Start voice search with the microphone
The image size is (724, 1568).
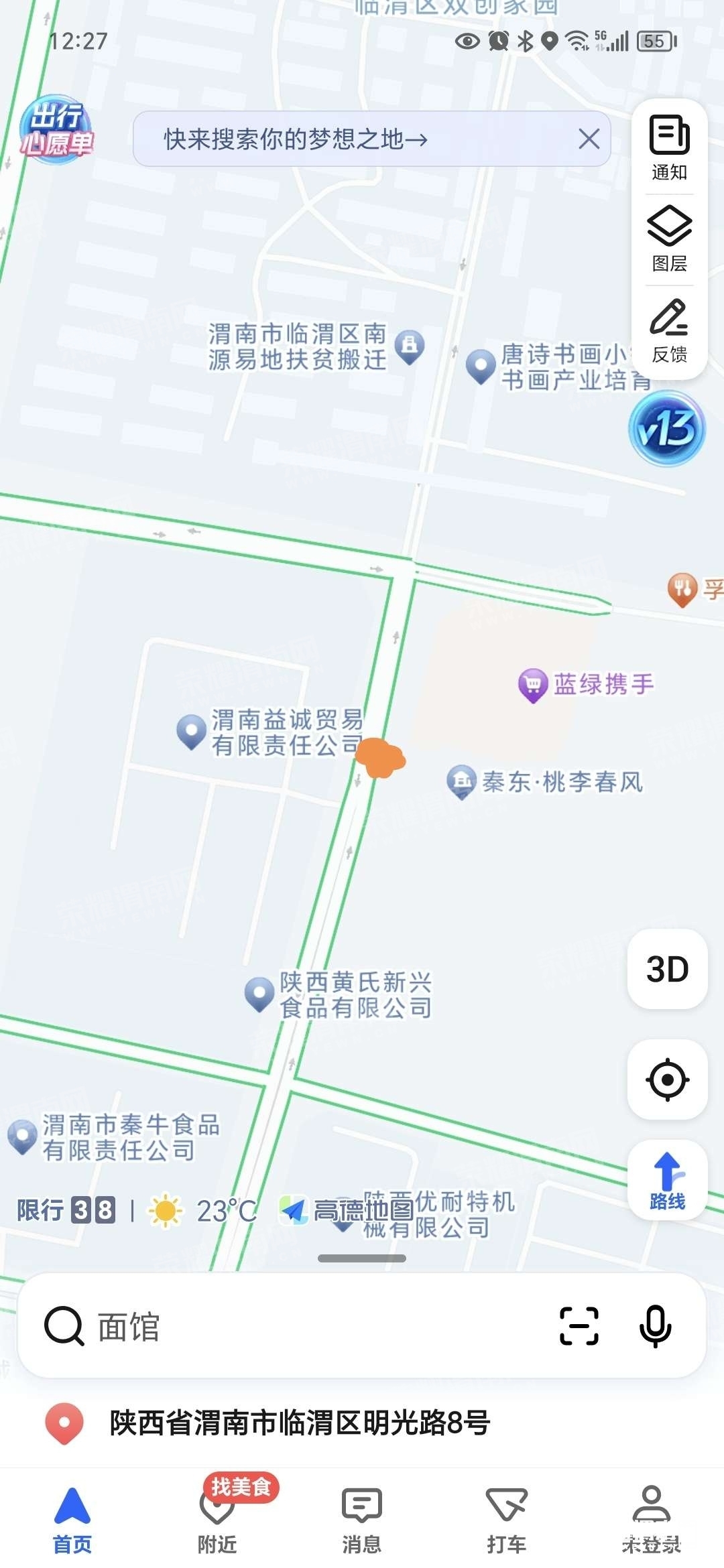[655, 1326]
